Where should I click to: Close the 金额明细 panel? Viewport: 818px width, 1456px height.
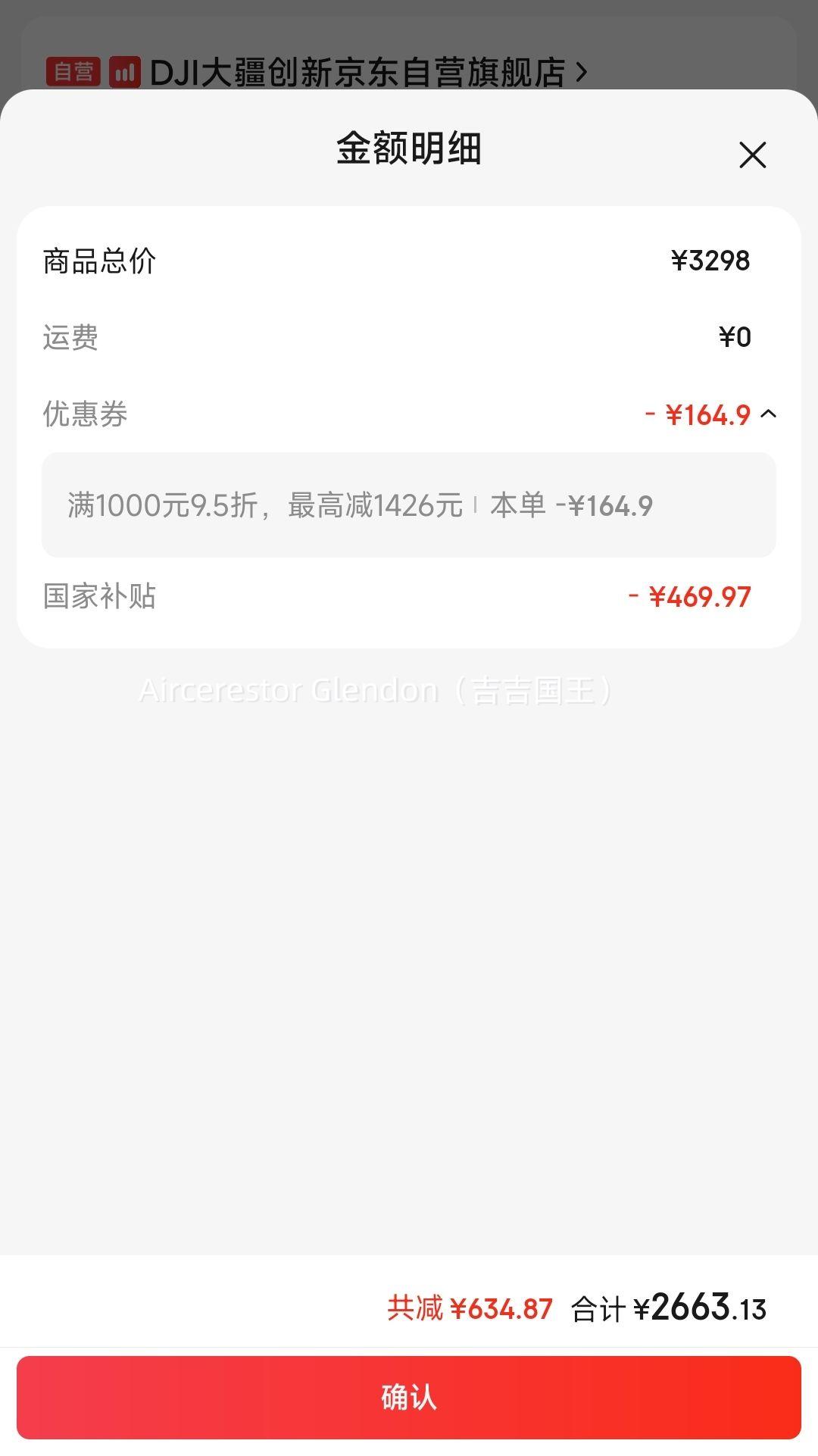click(752, 155)
